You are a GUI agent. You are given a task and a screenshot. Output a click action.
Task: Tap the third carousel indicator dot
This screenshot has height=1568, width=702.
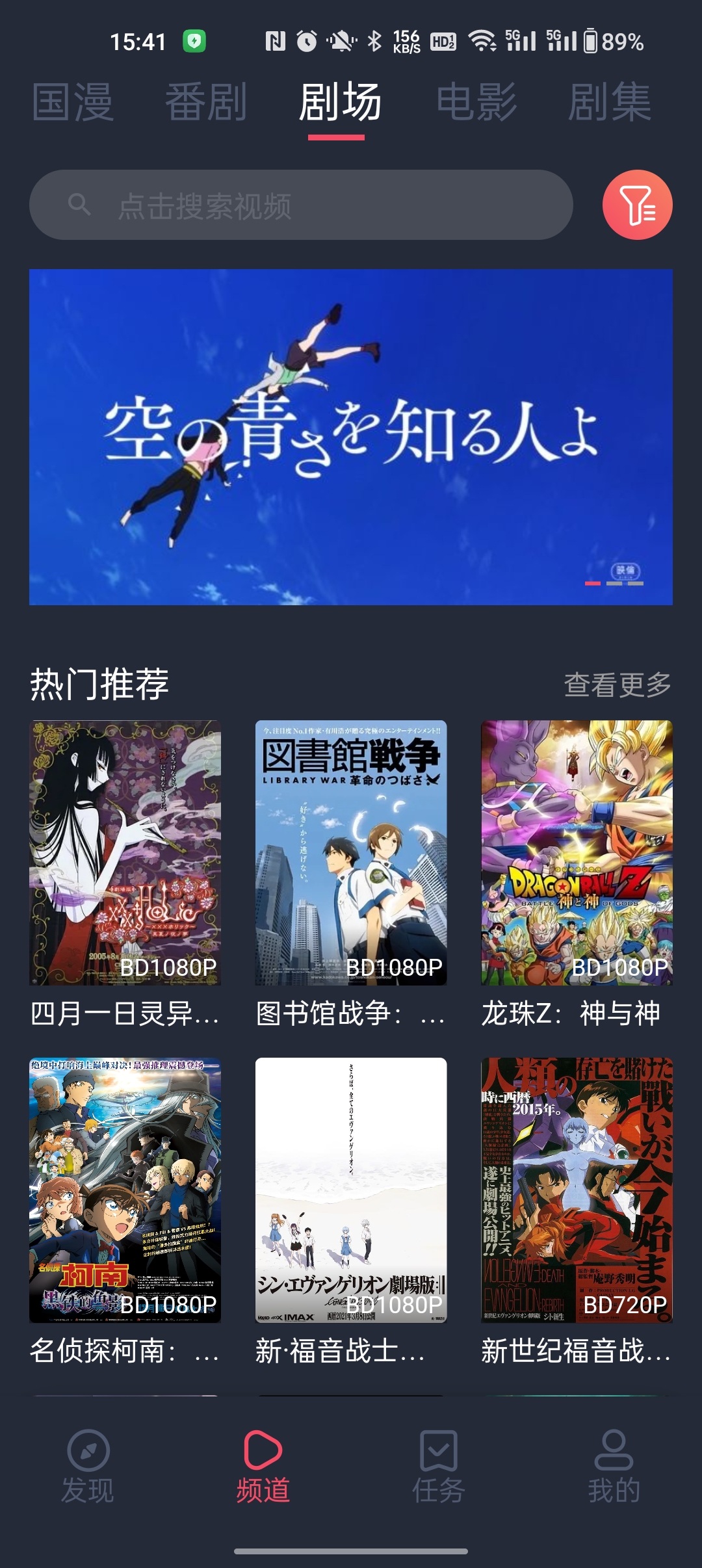634,584
